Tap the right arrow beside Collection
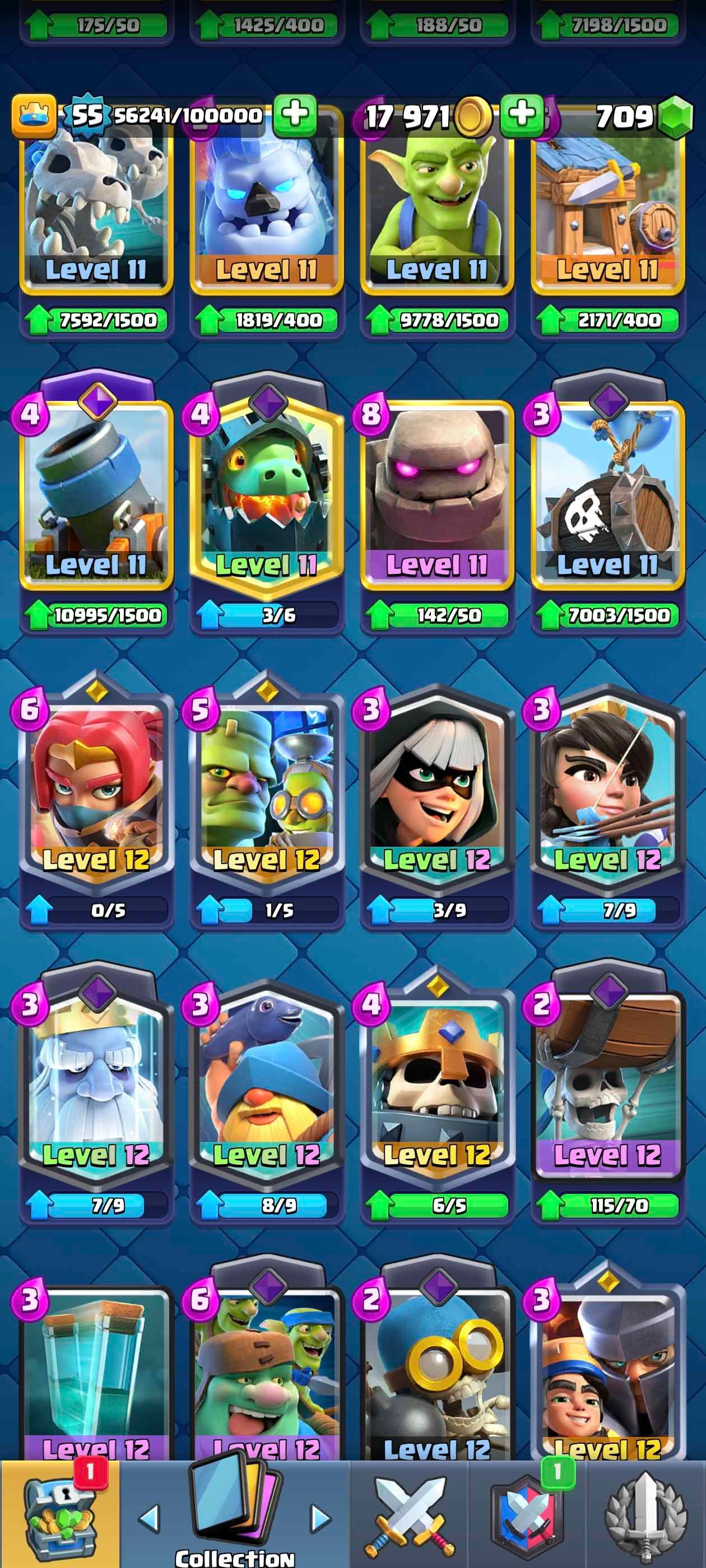Screen dimensions: 706x1568 tap(321, 1519)
